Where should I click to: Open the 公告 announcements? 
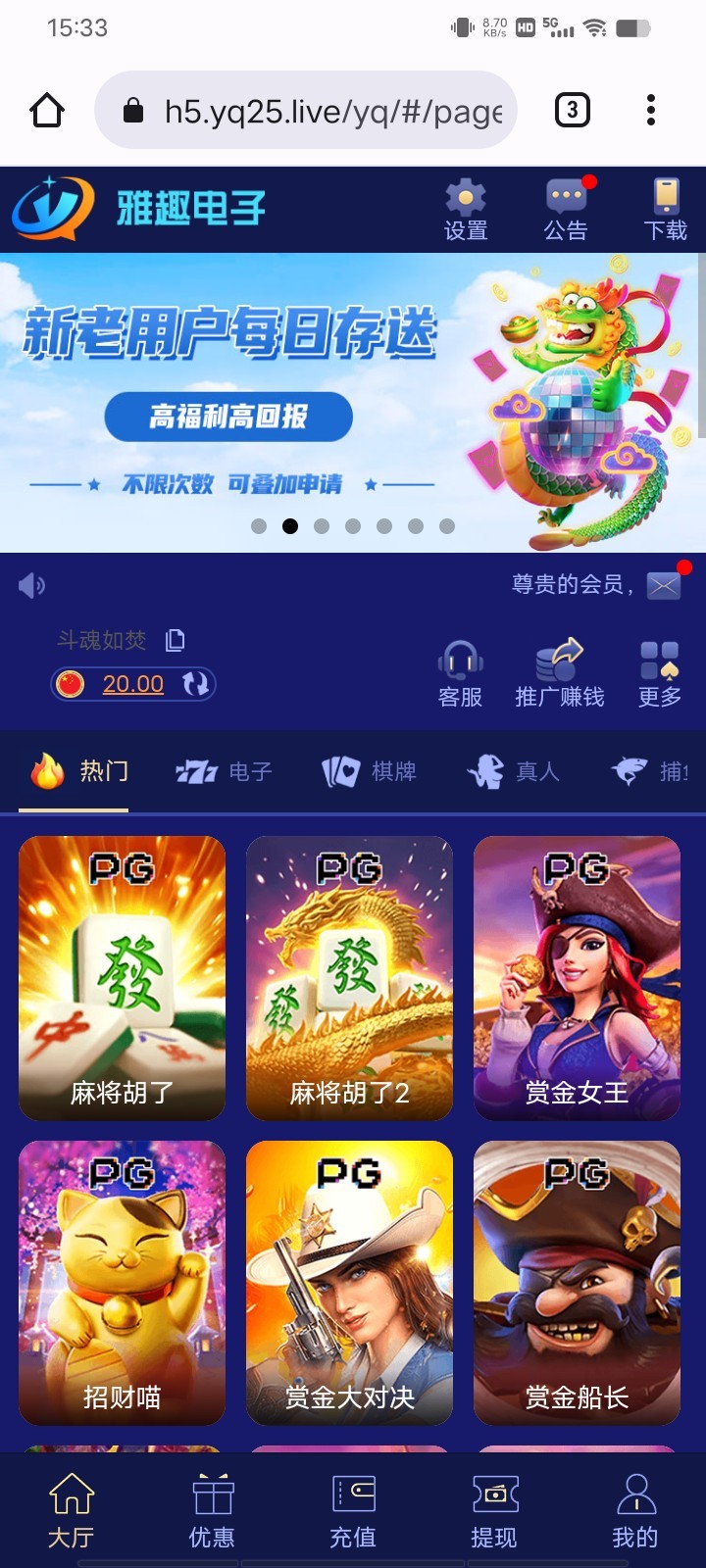566,209
